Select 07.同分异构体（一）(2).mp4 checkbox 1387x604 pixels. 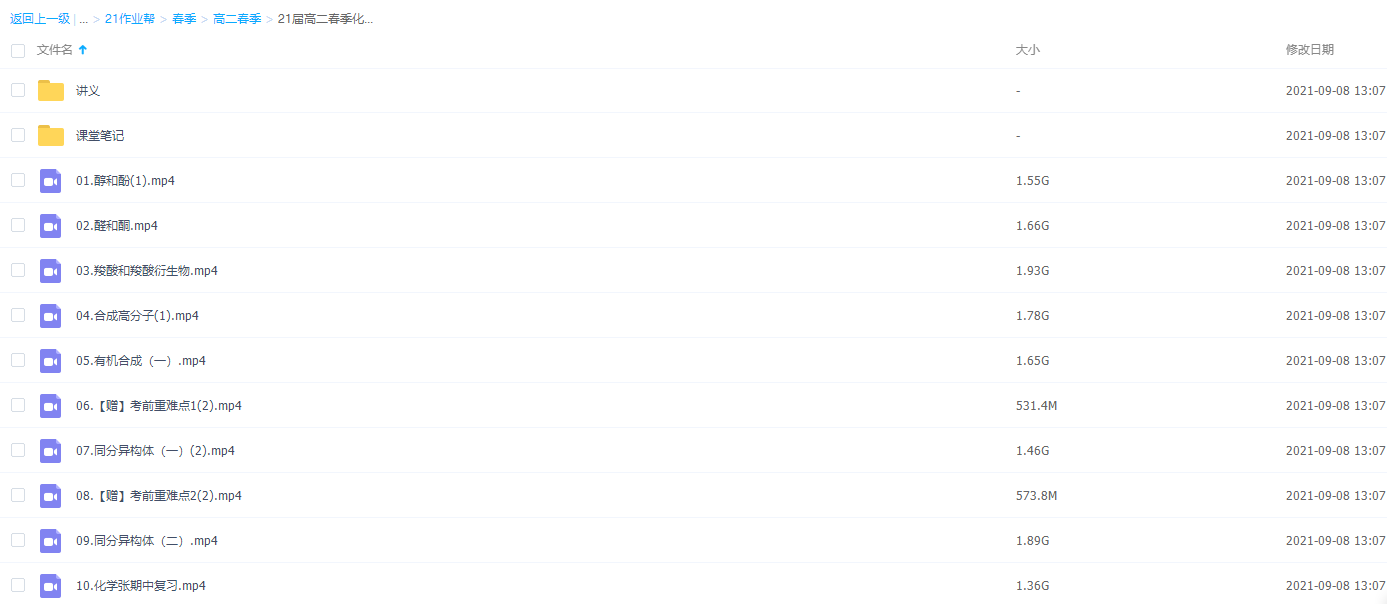pyautogui.click(x=18, y=450)
